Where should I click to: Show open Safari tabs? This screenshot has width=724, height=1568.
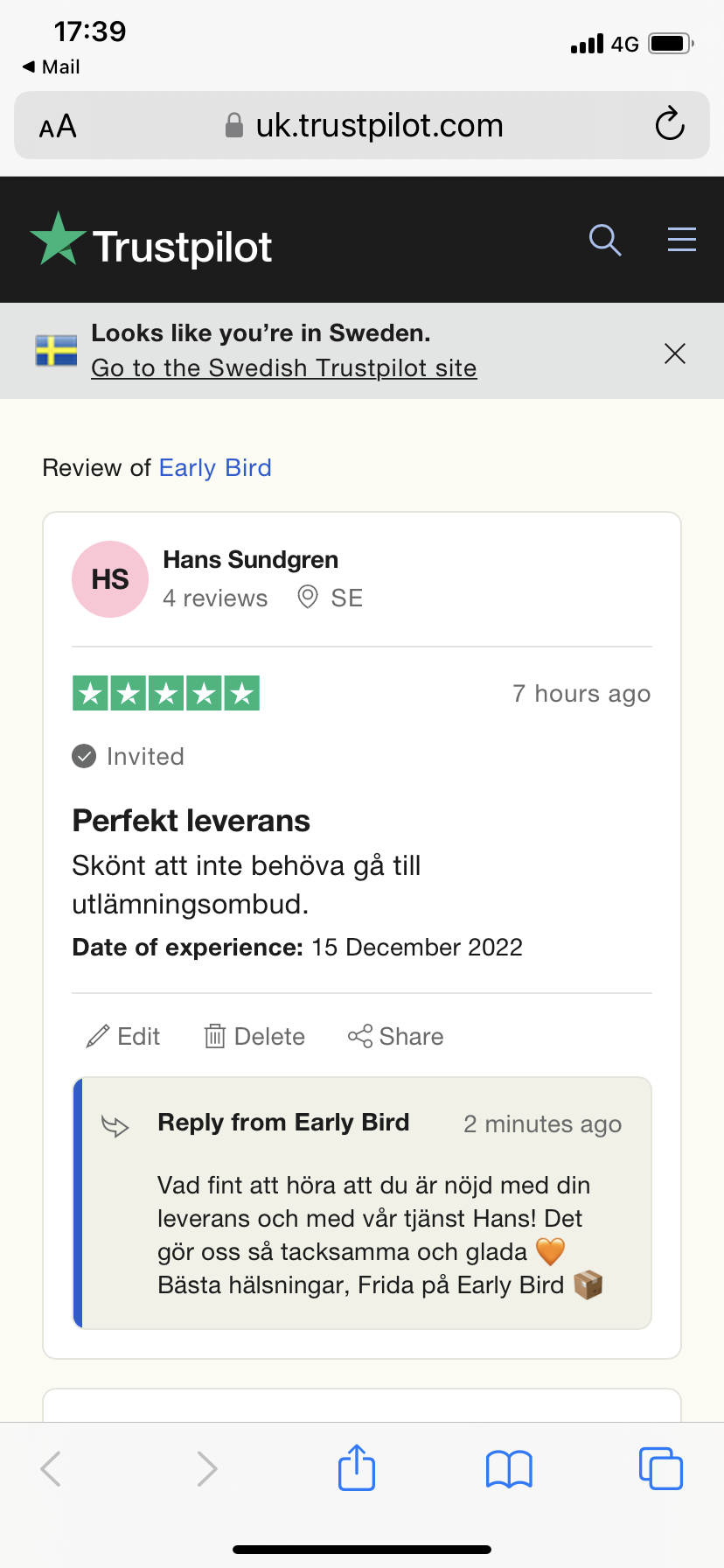[x=660, y=1468]
